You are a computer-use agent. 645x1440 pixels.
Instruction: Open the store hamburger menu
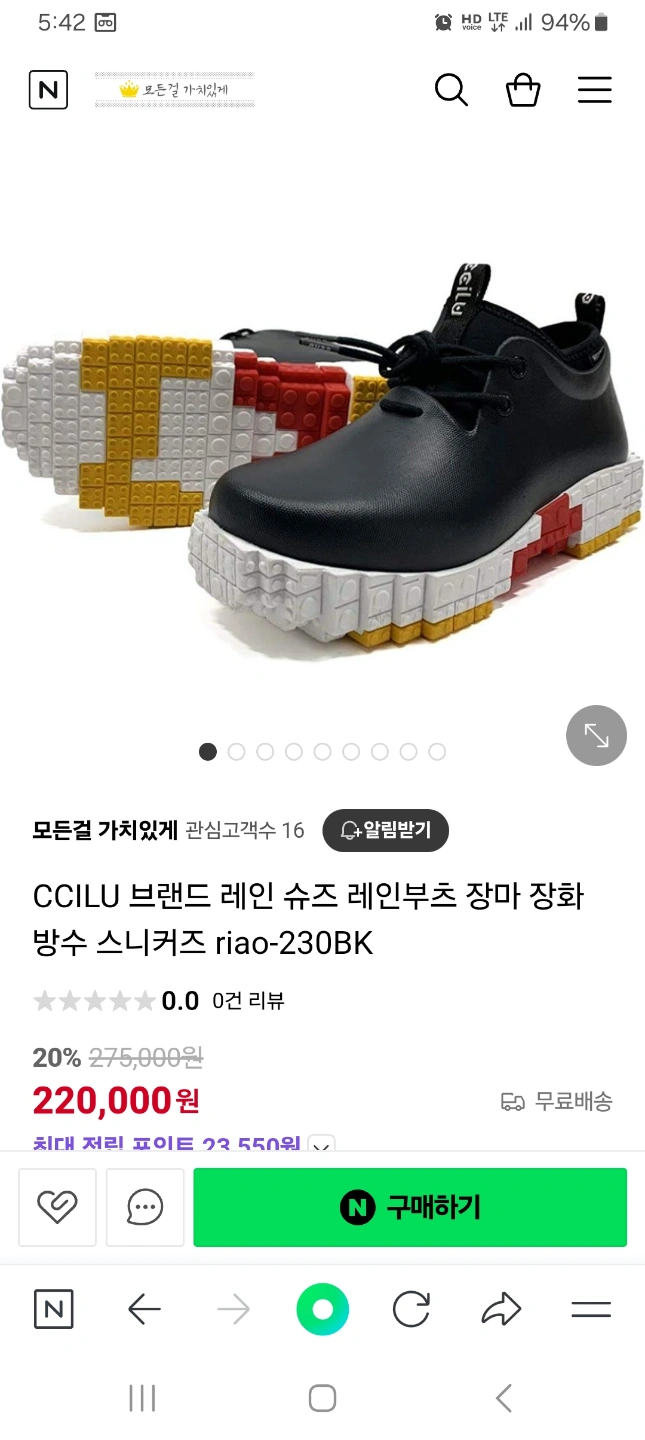click(x=594, y=90)
